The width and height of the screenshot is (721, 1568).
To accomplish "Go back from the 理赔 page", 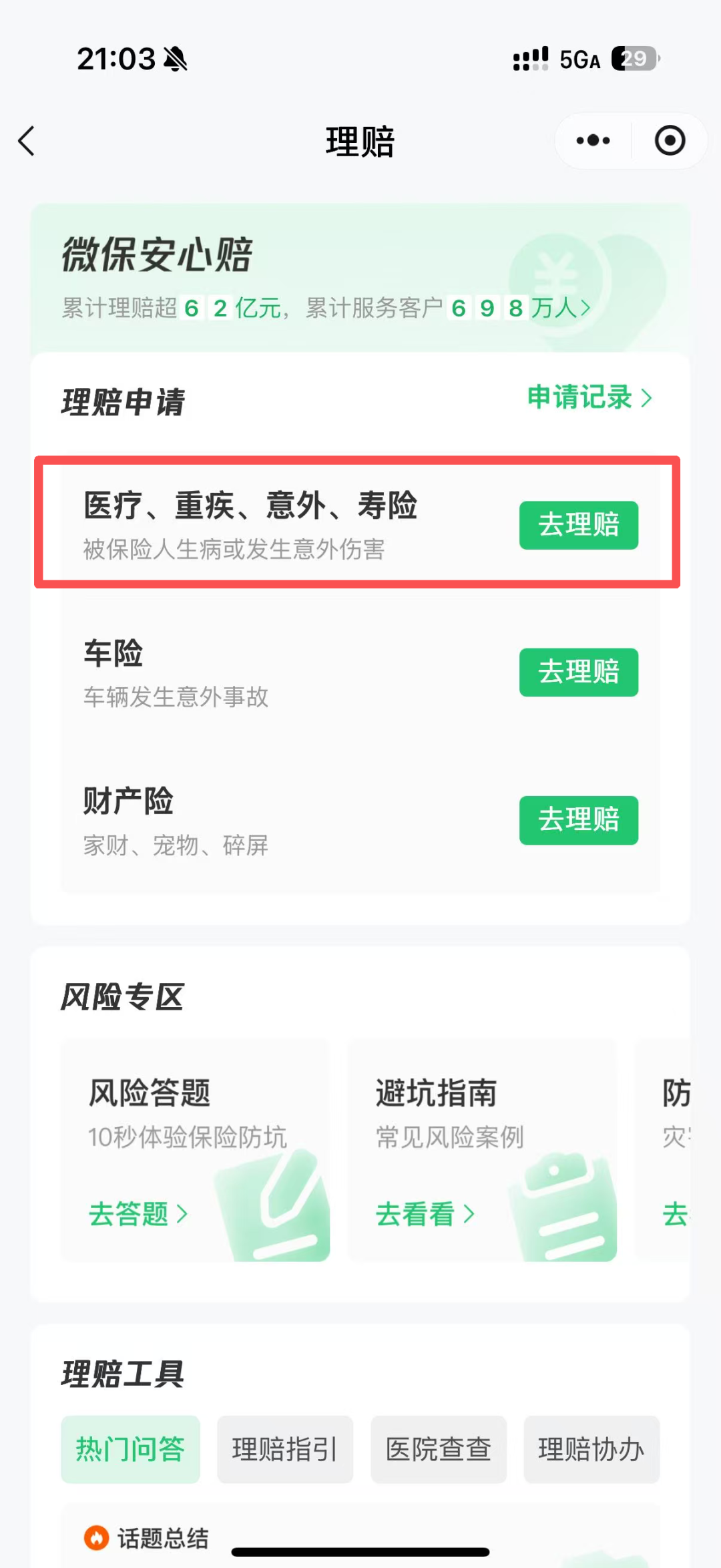I will pos(27,141).
